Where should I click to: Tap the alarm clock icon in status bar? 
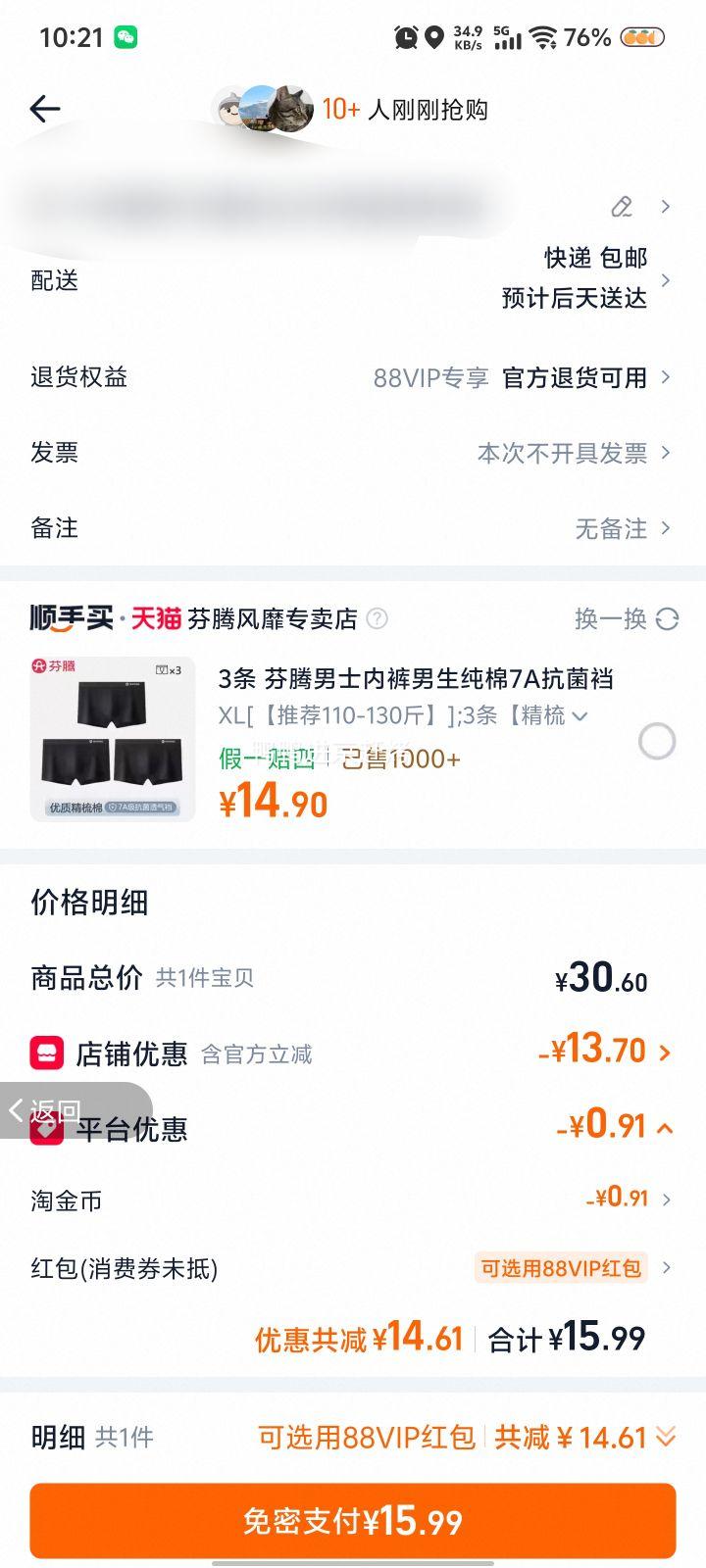pos(404,35)
